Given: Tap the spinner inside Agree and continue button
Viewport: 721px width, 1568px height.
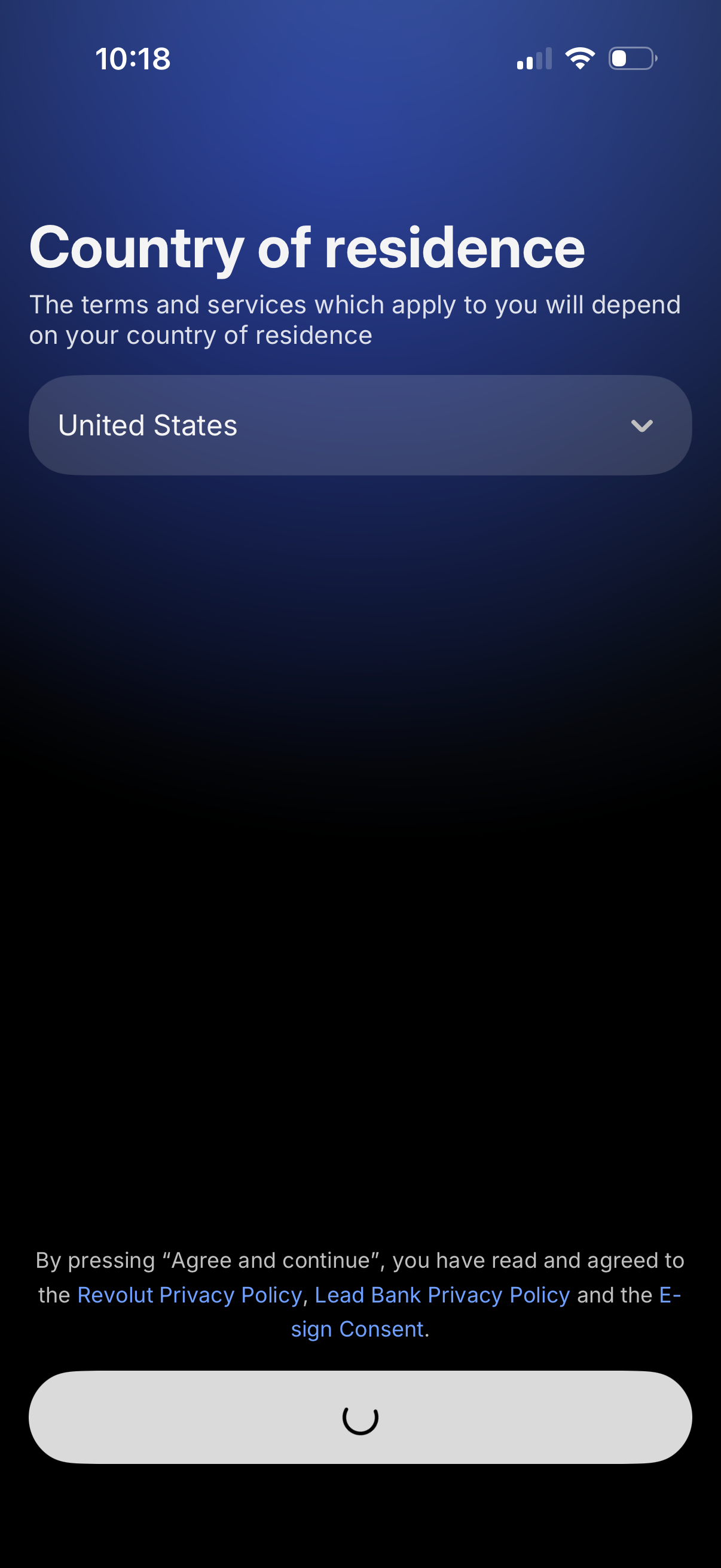Looking at the screenshot, I should 360,1417.
